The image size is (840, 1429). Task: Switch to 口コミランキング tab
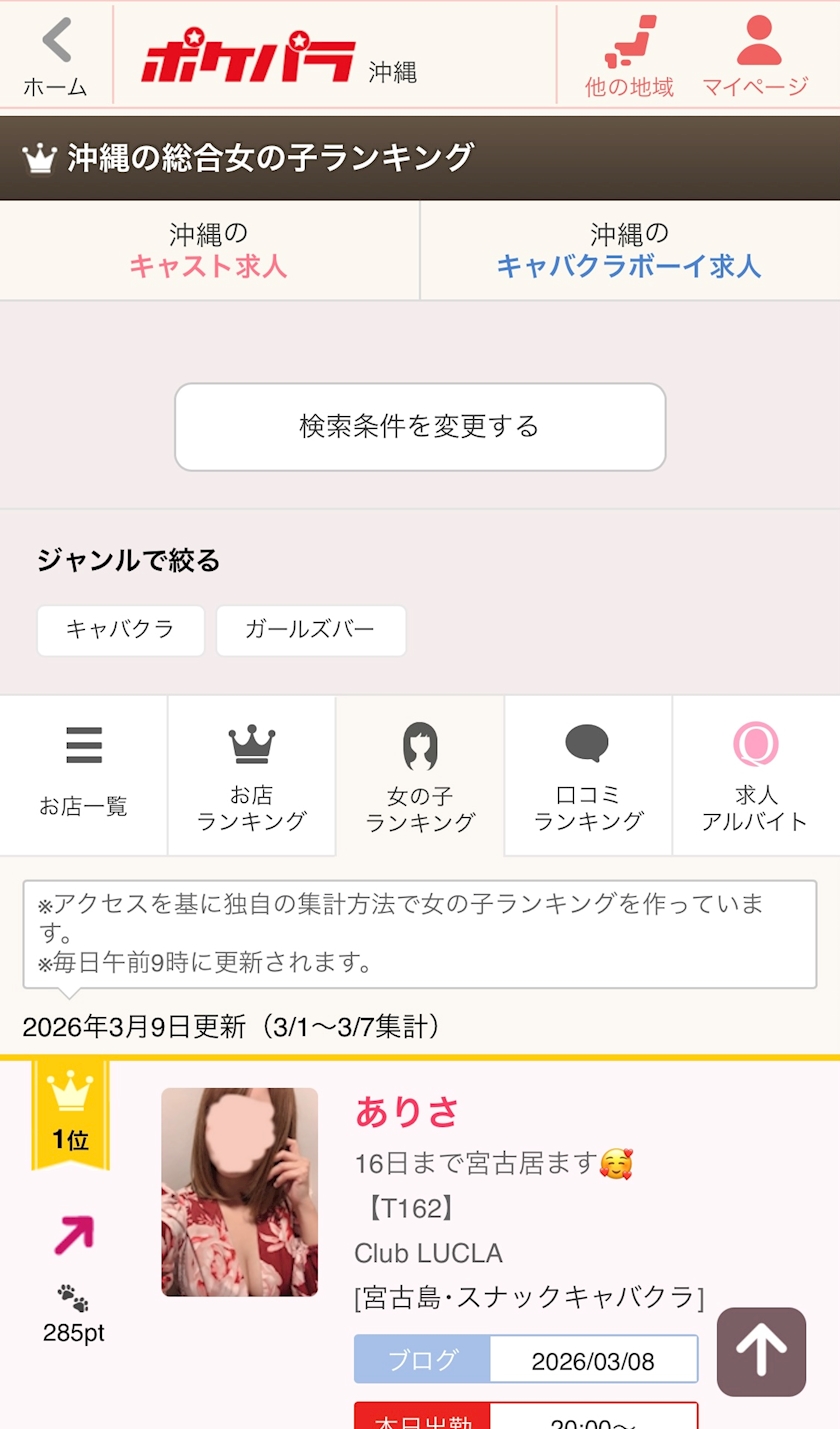(x=588, y=775)
